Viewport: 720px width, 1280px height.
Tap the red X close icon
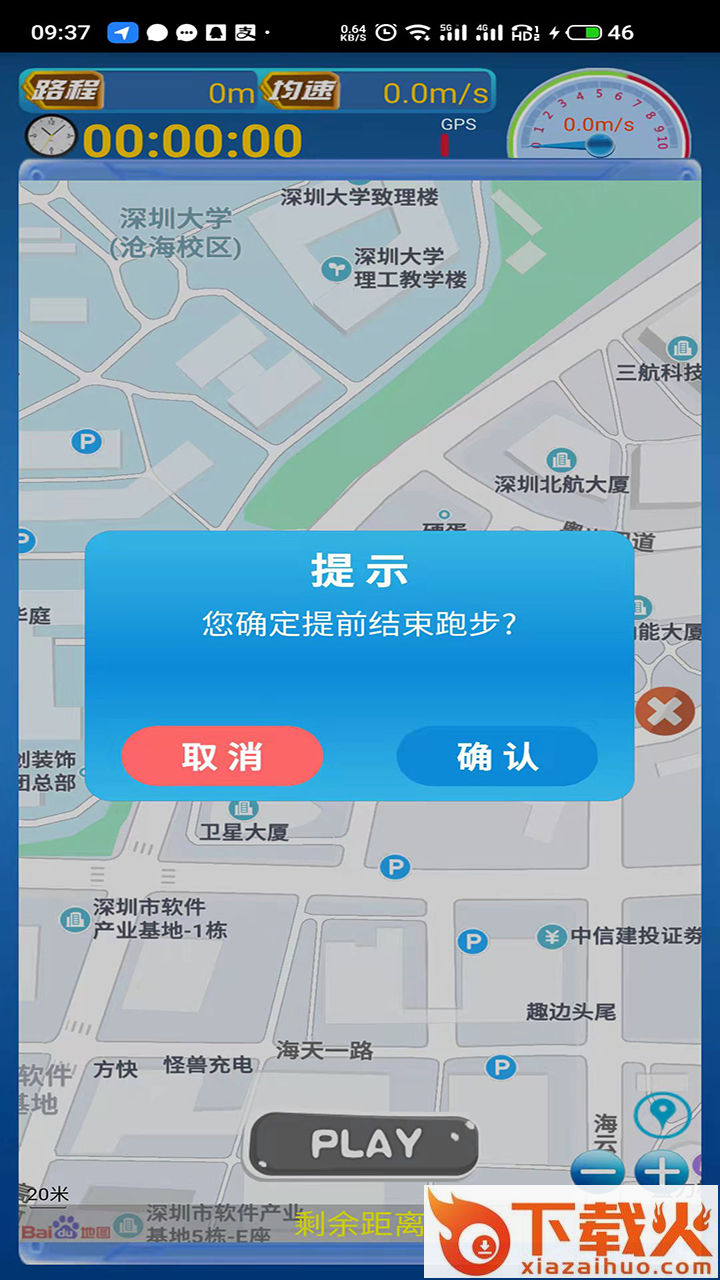tap(665, 712)
